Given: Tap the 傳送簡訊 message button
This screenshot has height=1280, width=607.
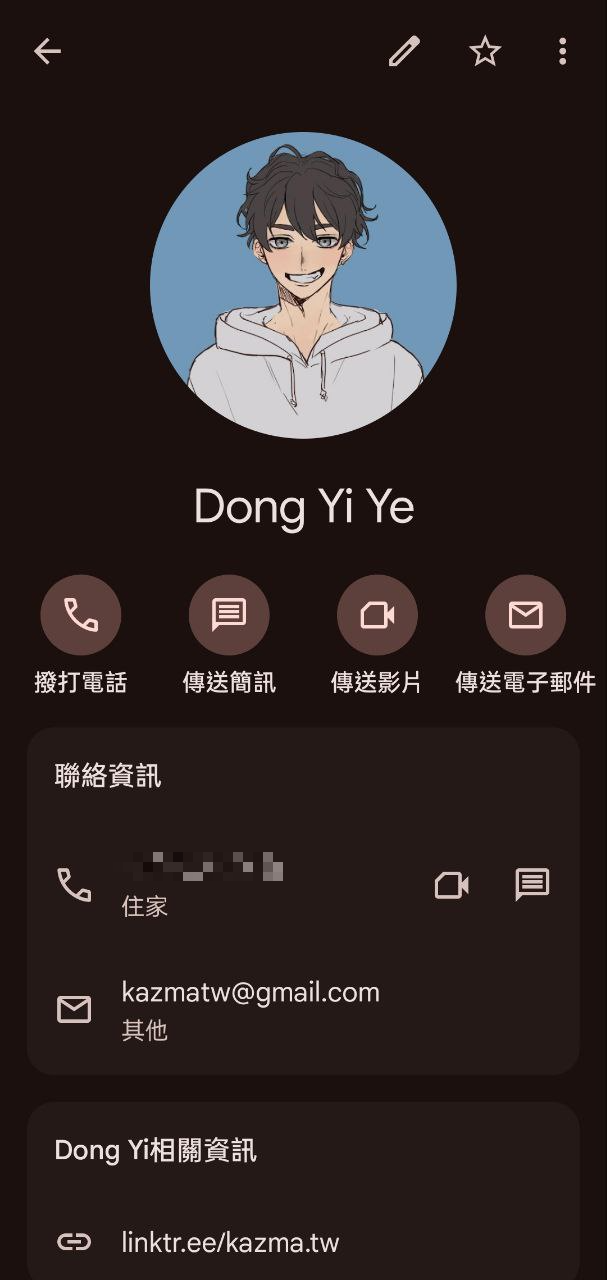Looking at the screenshot, I should [x=229, y=615].
